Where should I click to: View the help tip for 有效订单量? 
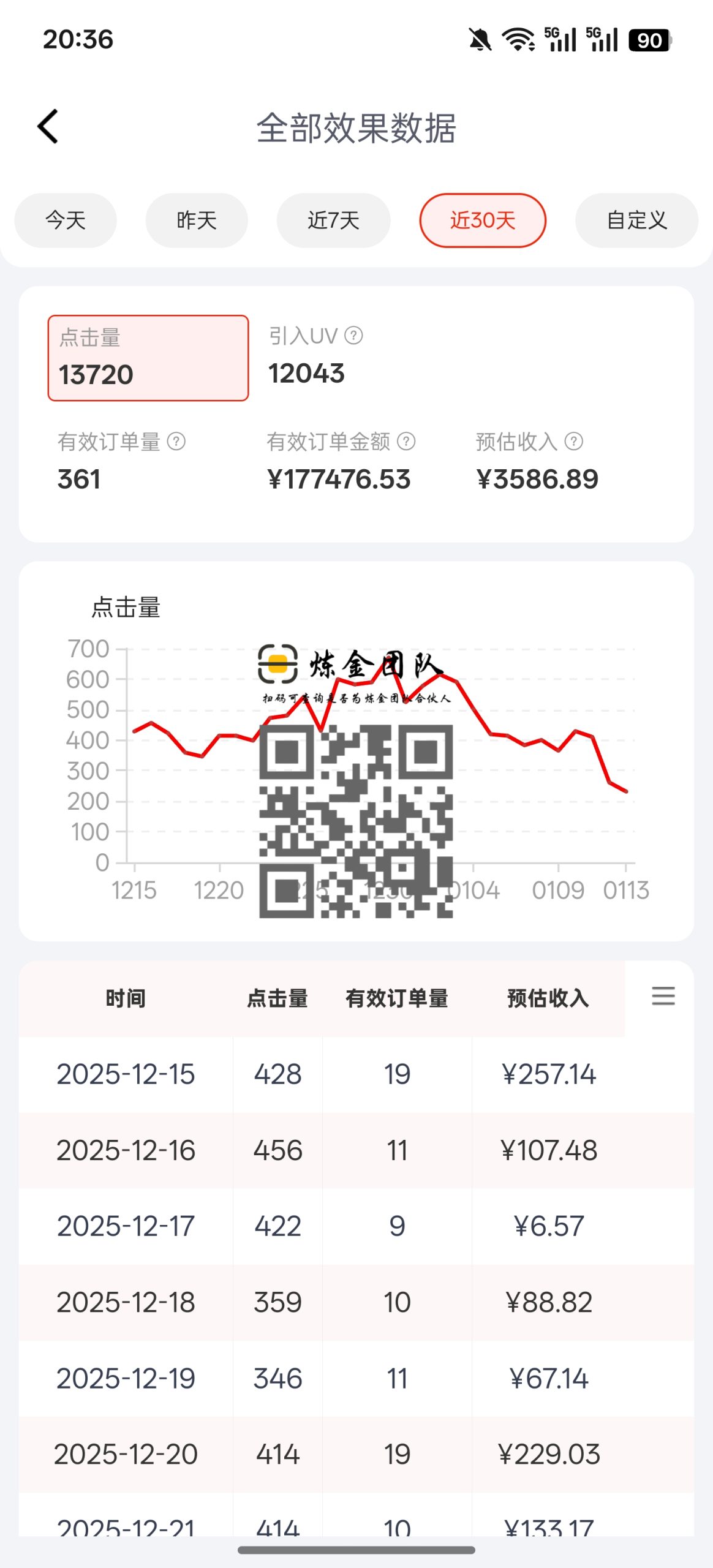(176, 442)
